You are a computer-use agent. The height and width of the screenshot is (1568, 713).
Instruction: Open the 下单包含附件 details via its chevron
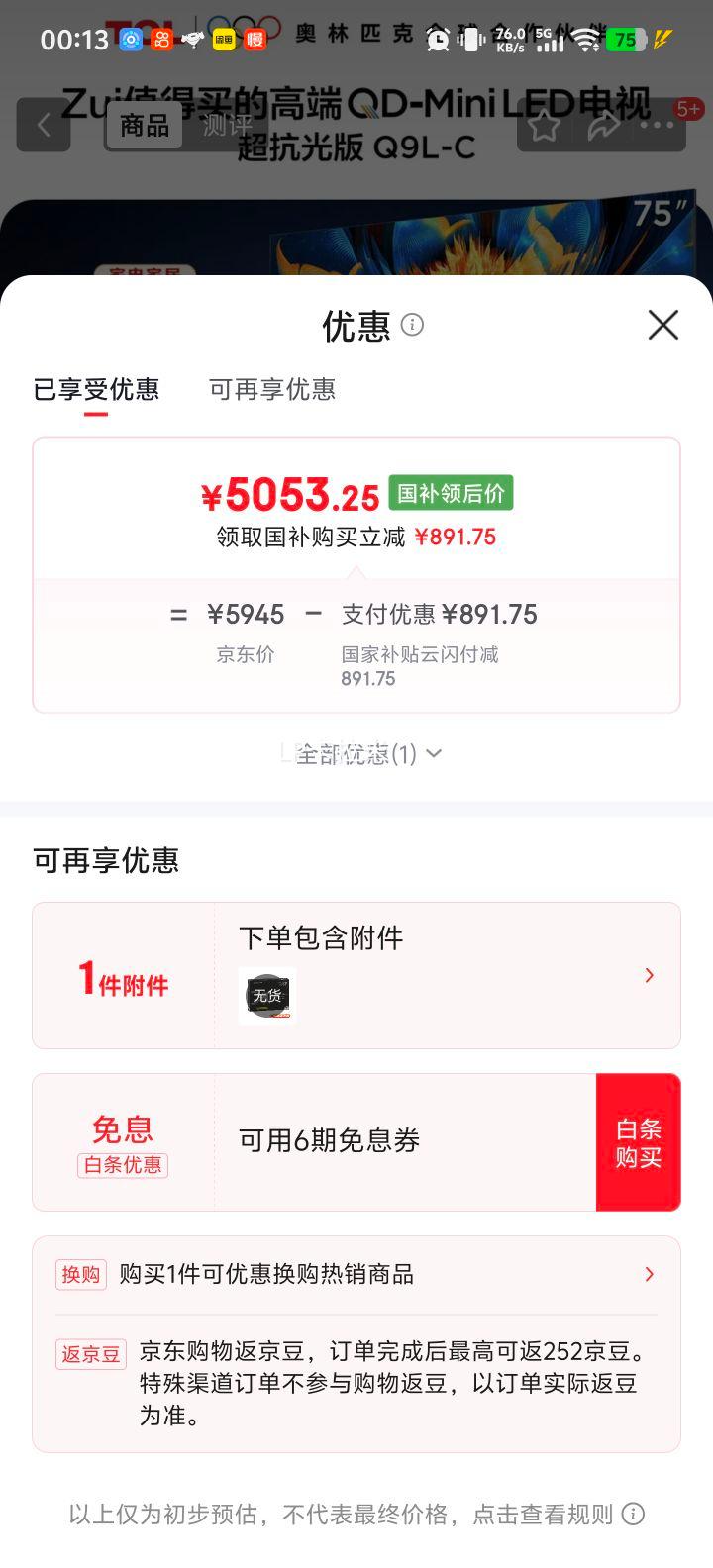pos(649,975)
